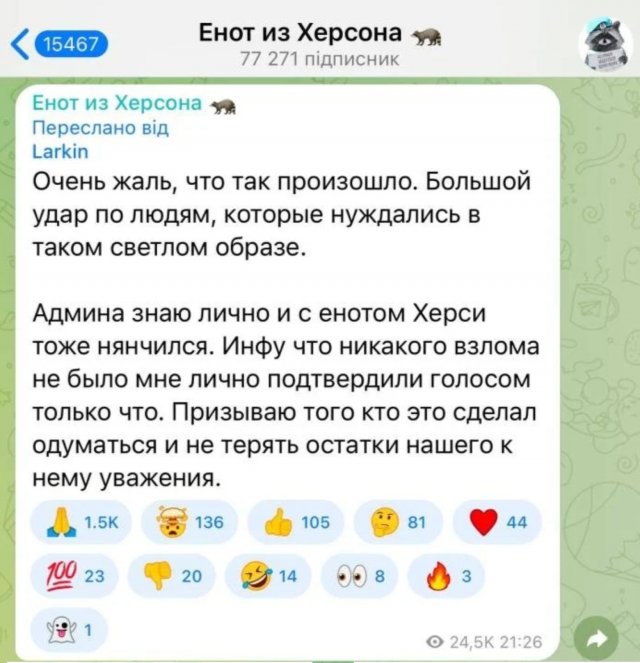The width and height of the screenshot is (640, 663).
Task: Go back to the chat list
Action: point(58,43)
